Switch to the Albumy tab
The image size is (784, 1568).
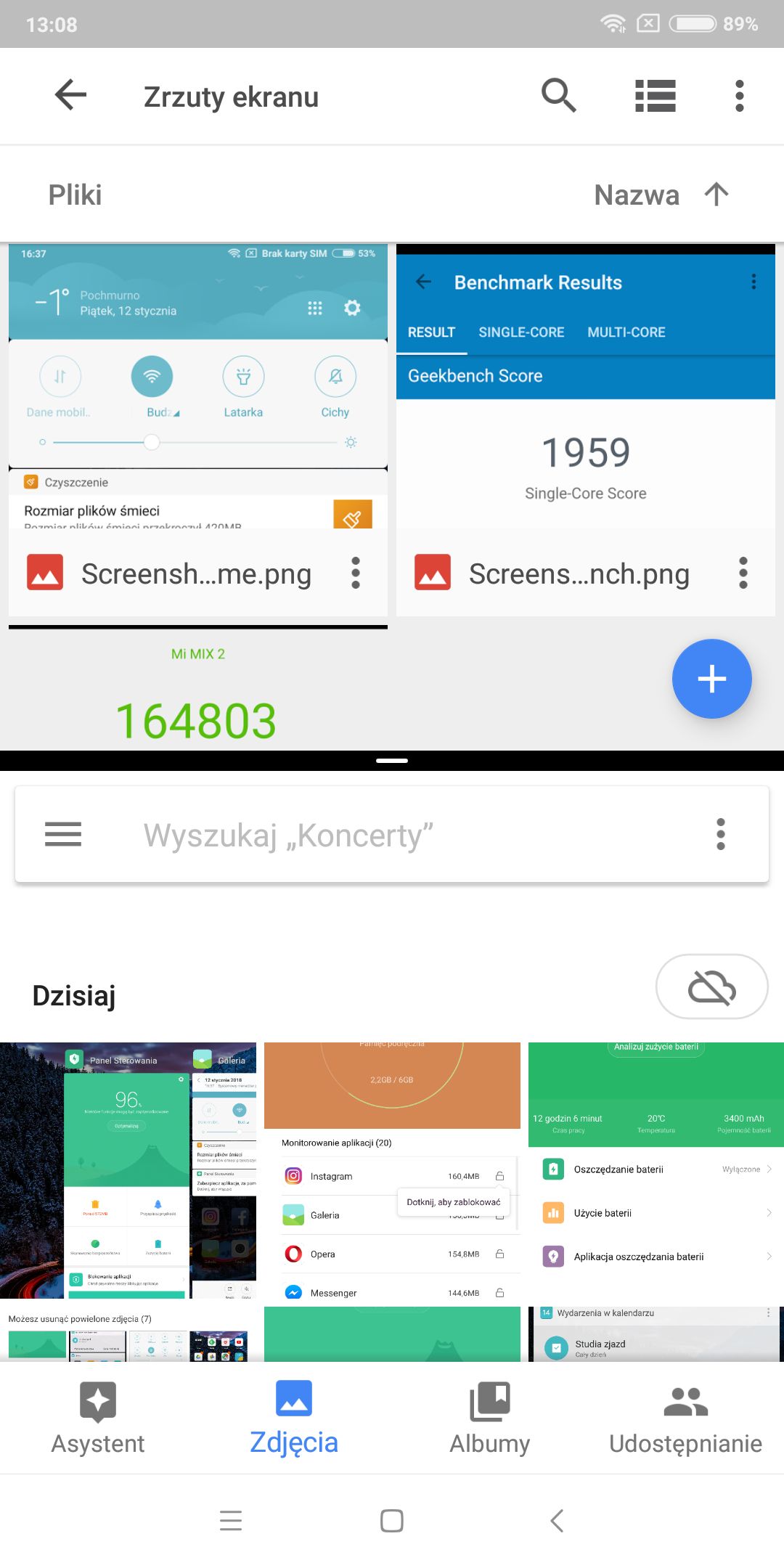coord(490,1418)
